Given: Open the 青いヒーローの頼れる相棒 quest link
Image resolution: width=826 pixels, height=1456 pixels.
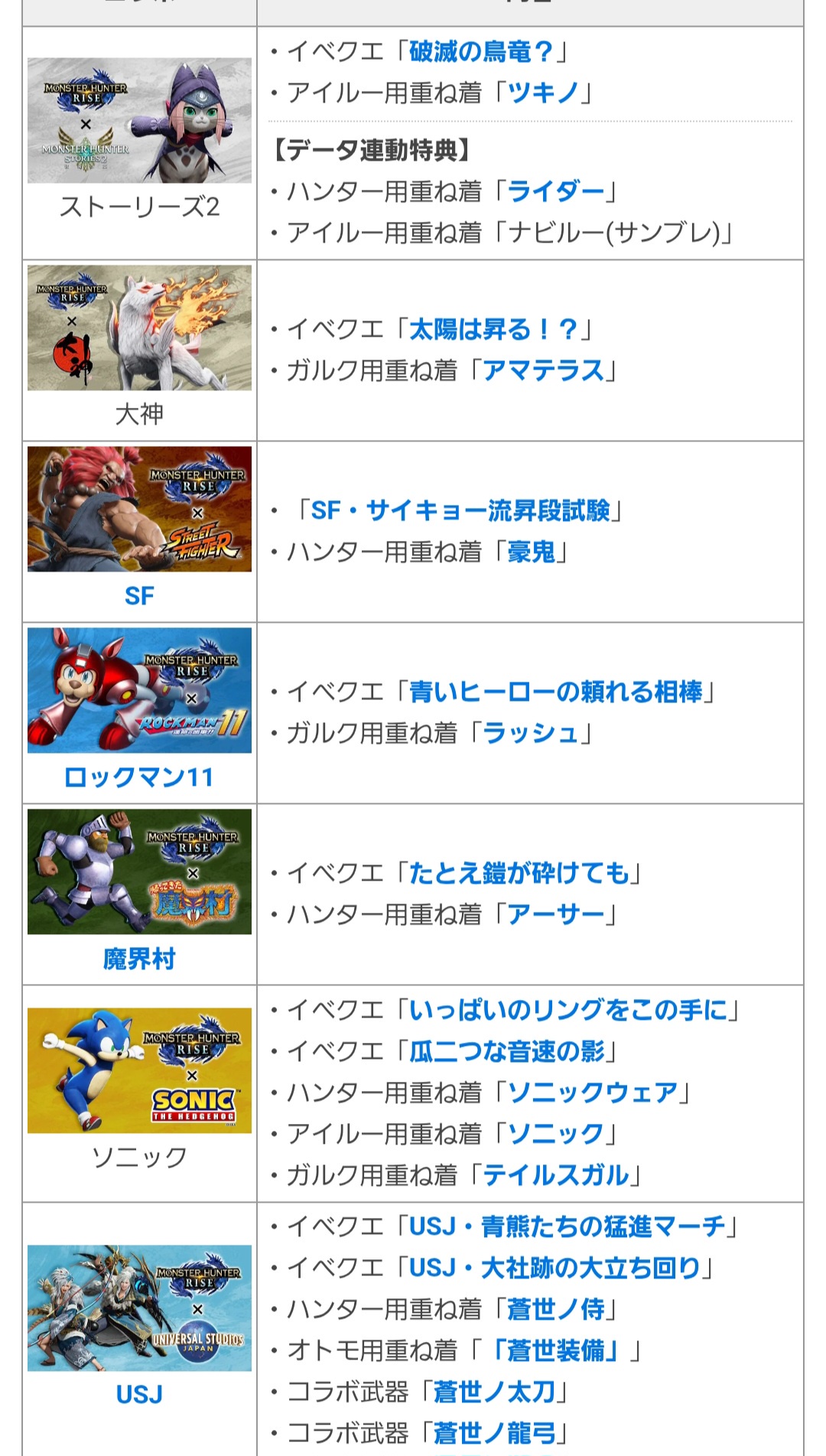Looking at the screenshot, I should 555,692.
